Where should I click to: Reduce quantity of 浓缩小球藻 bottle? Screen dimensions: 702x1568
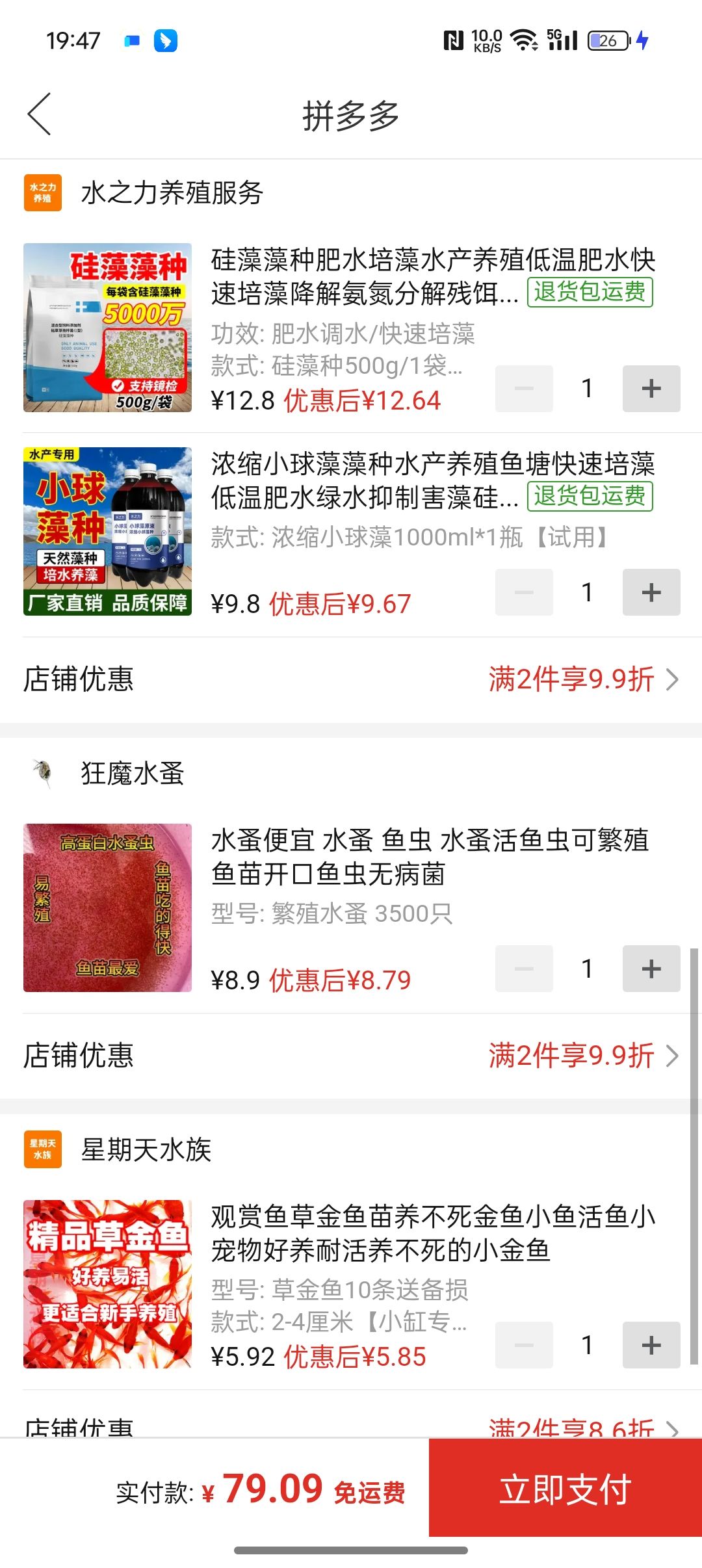pos(524,592)
